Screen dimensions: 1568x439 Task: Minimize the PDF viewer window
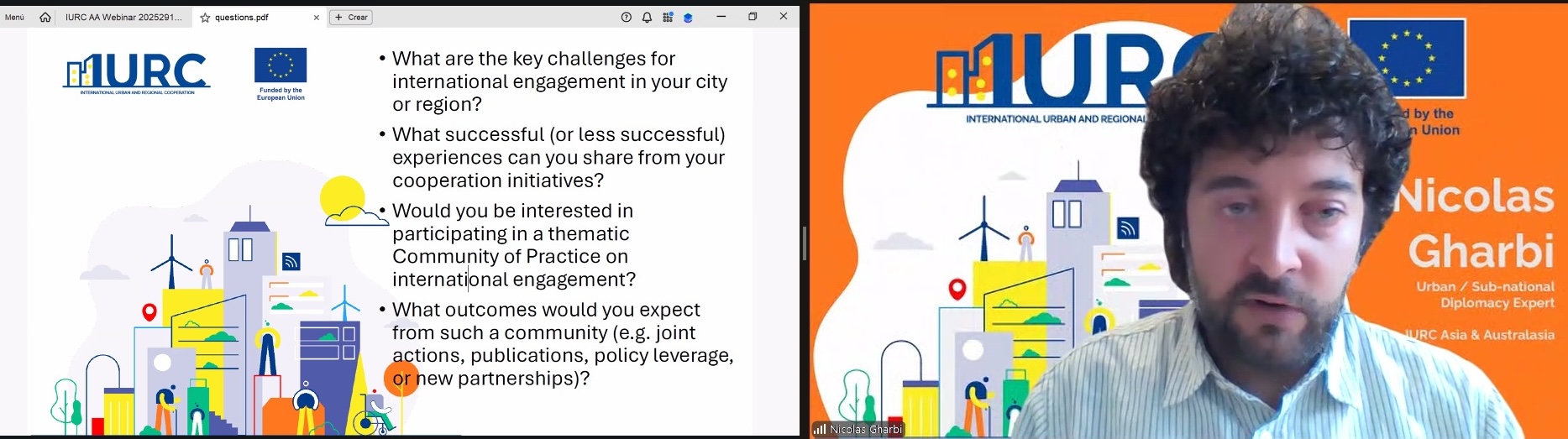click(721, 16)
